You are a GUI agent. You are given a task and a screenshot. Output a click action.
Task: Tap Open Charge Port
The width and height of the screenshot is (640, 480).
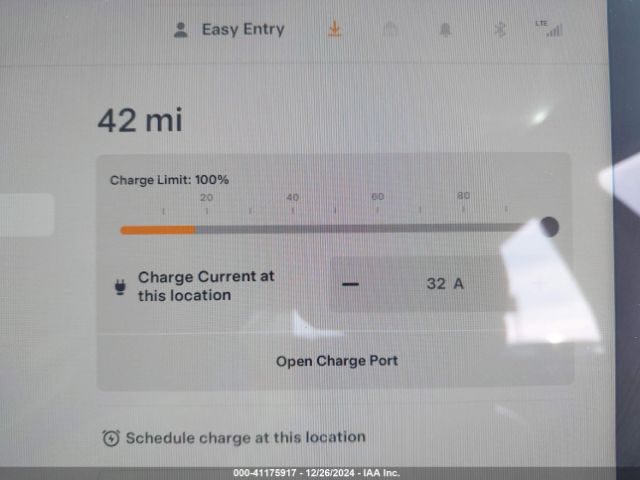point(336,361)
